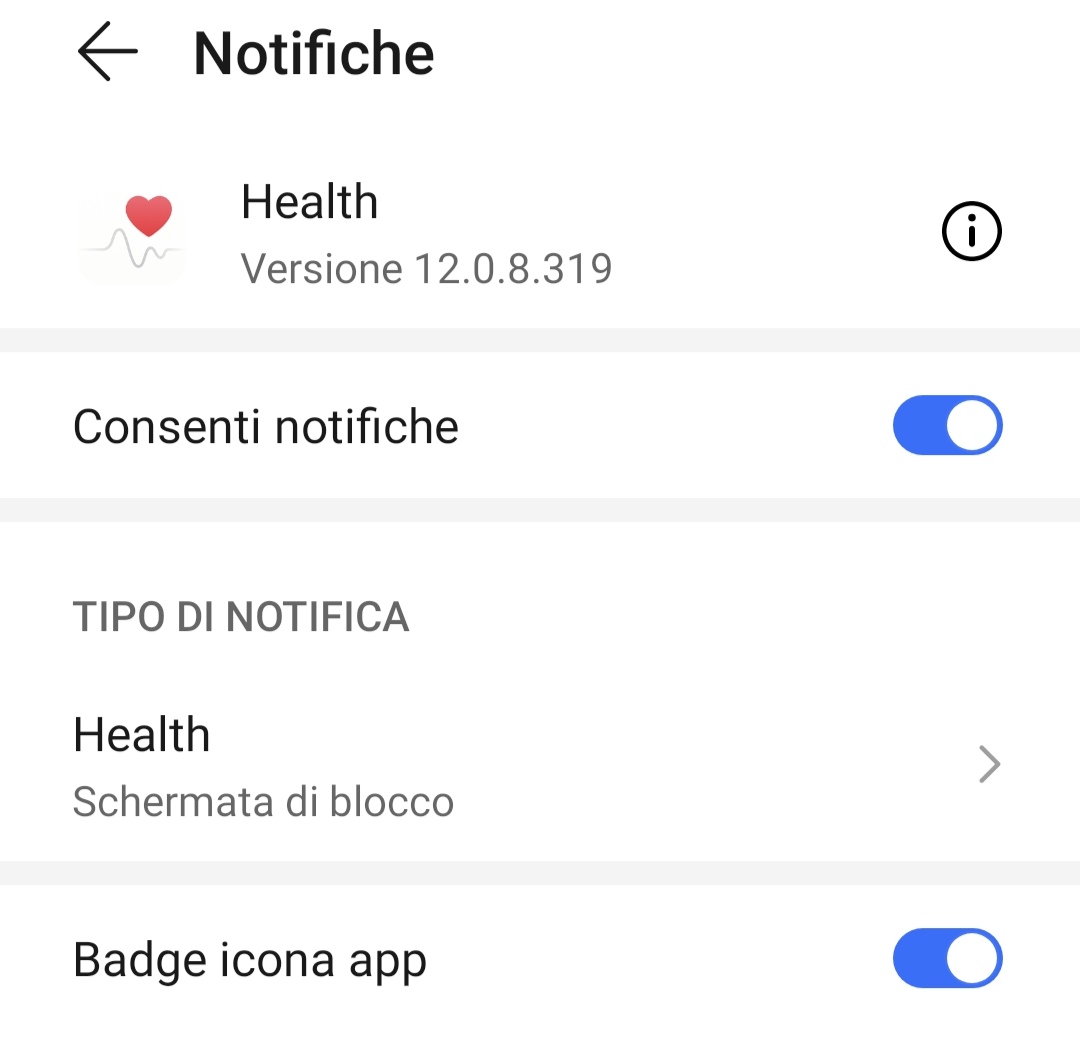Go back from the Notifiche screen

click(108, 52)
